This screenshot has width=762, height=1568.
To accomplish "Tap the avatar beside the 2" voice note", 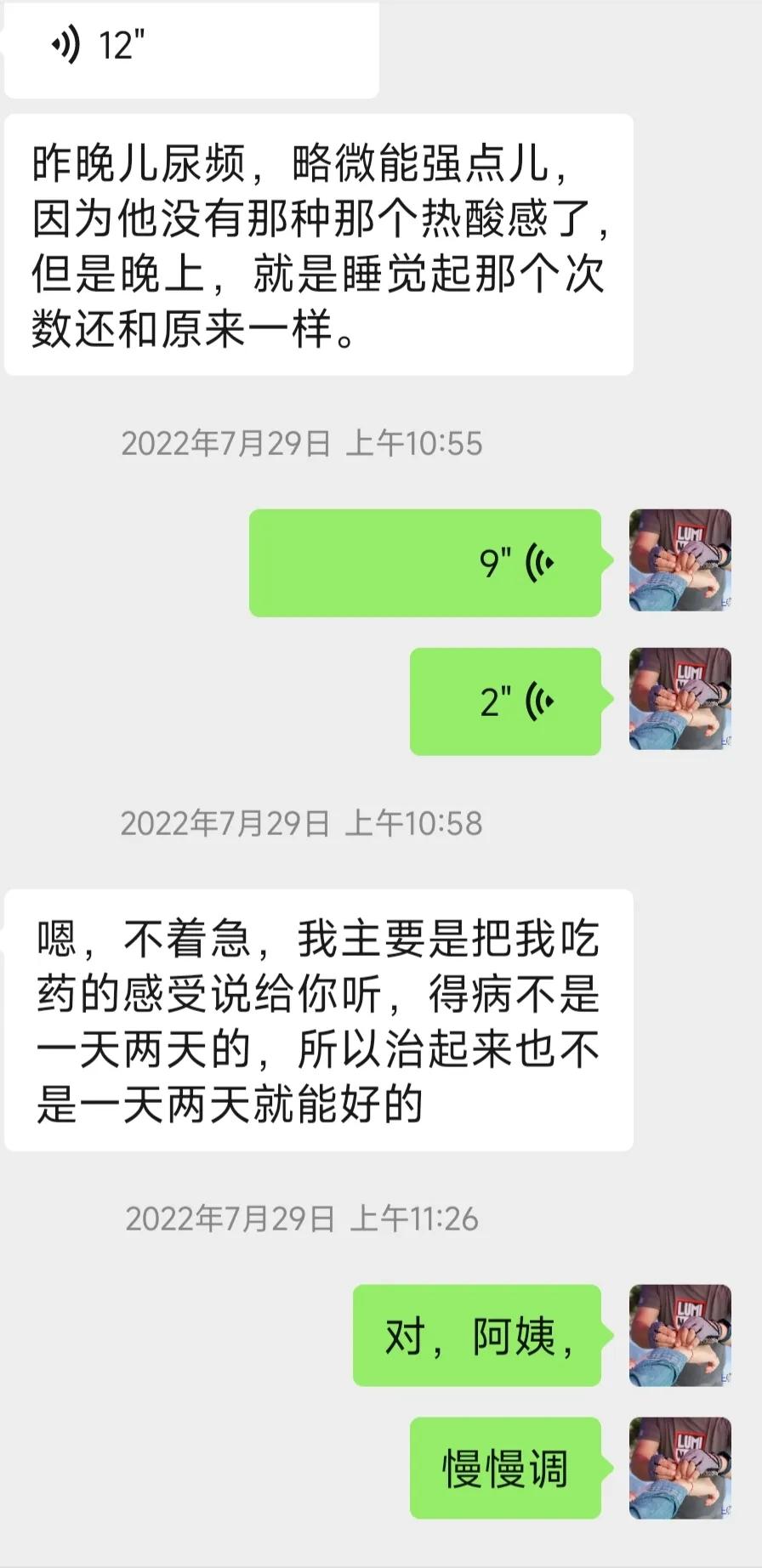I will click(x=679, y=701).
